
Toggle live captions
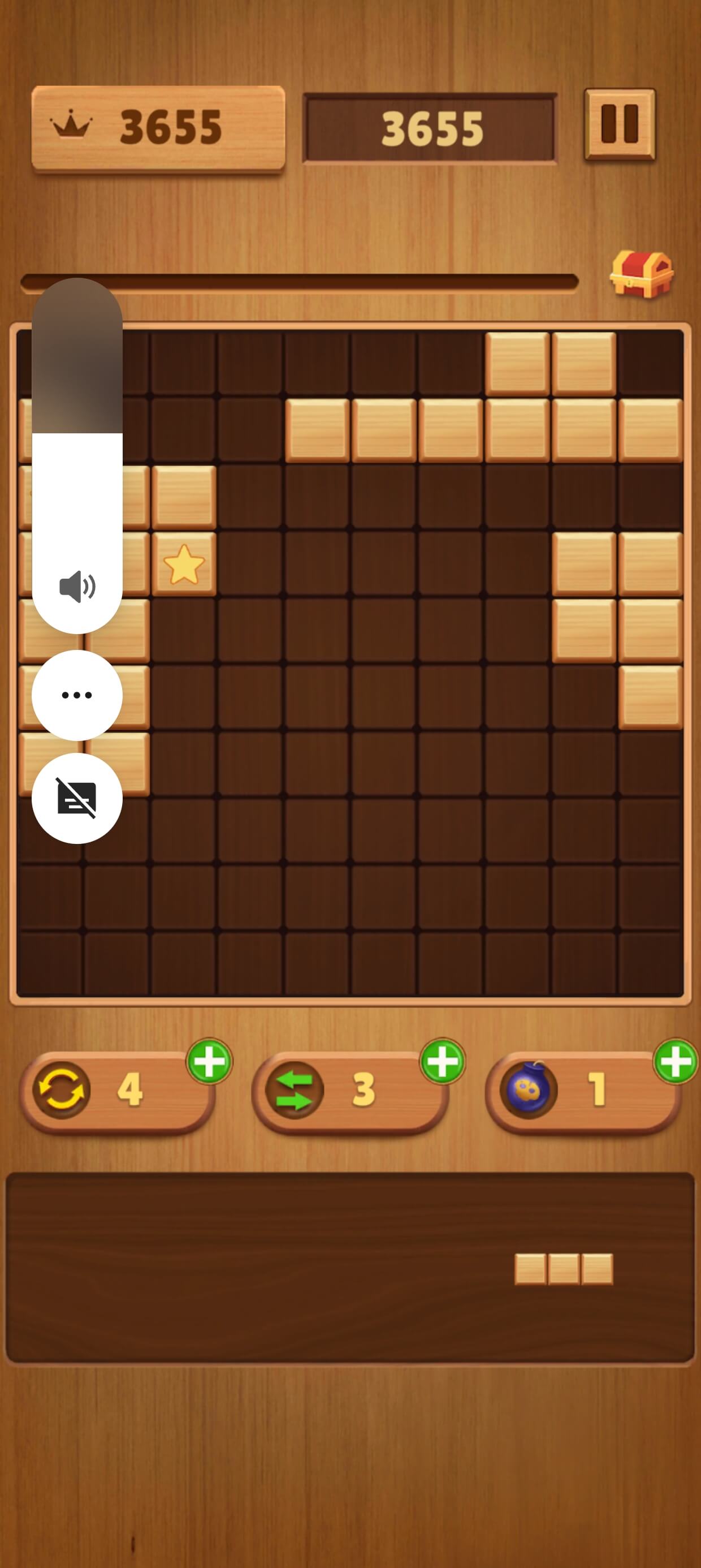[77, 799]
